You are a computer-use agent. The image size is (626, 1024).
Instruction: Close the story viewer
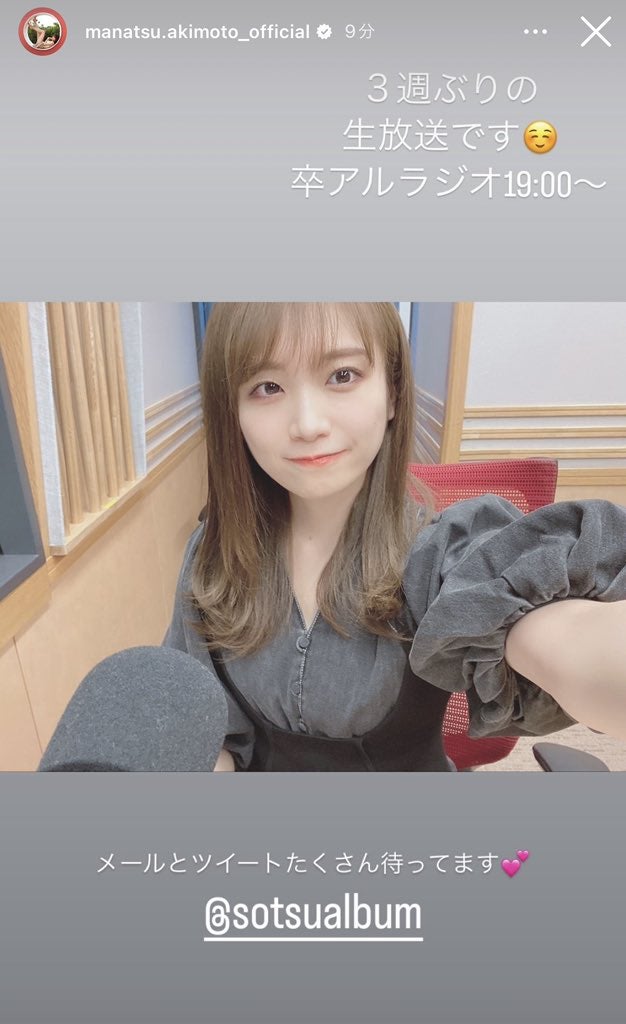[595, 32]
